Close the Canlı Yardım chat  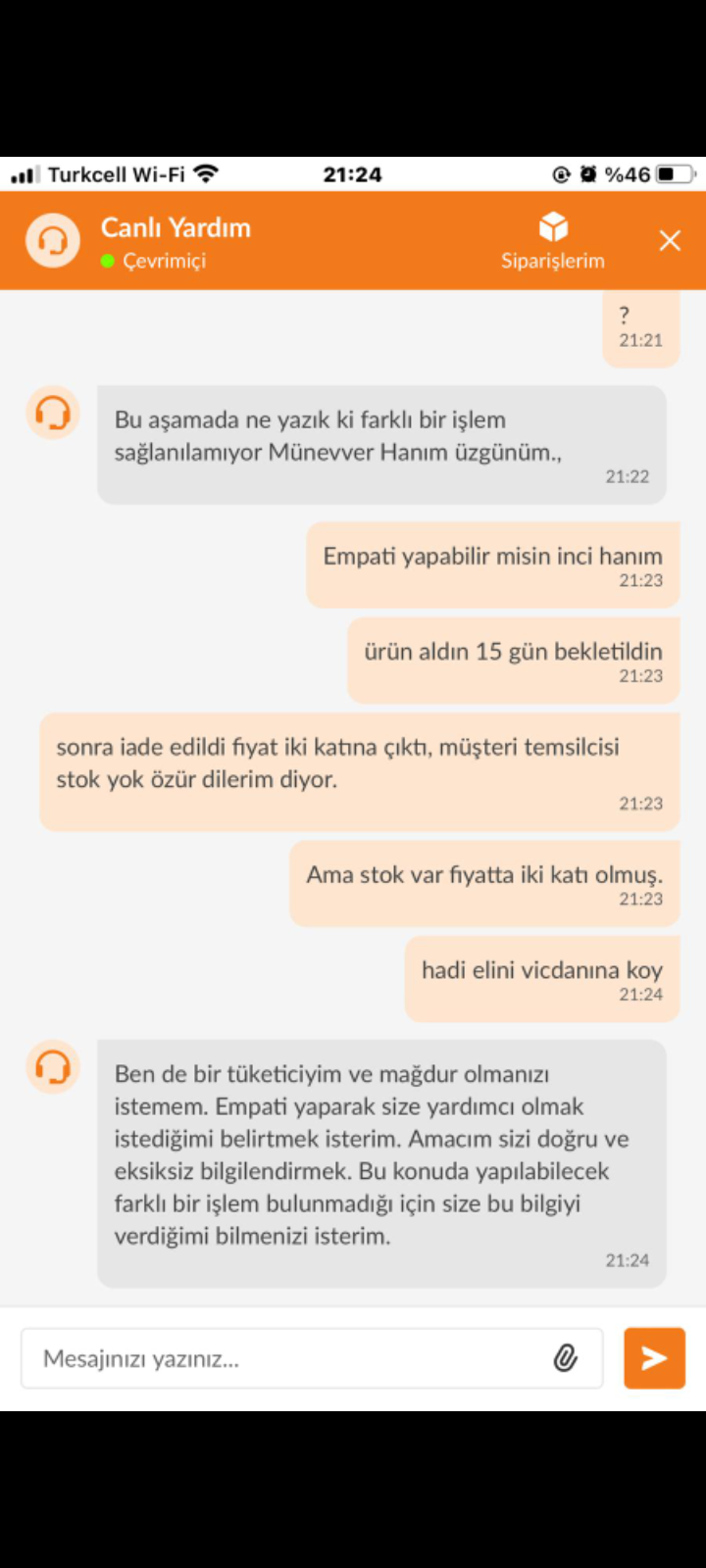click(x=670, y=240)
